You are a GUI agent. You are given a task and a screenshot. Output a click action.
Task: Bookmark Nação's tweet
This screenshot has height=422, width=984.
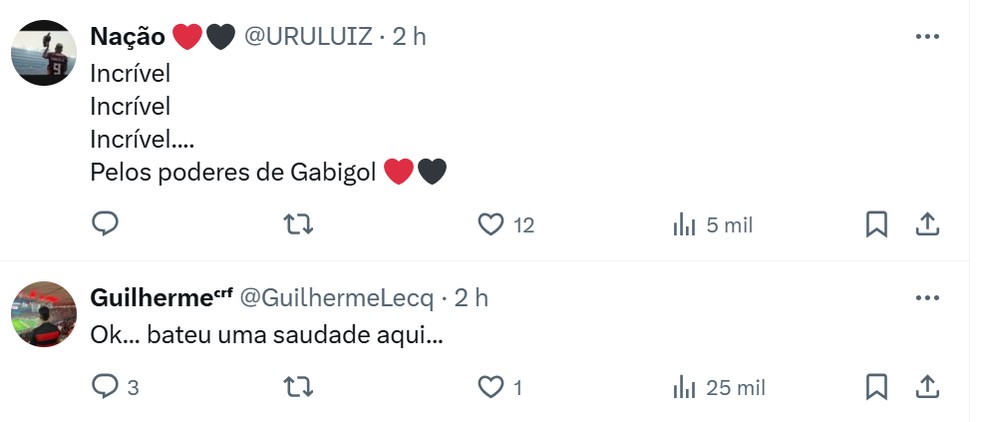coord(876,225)
